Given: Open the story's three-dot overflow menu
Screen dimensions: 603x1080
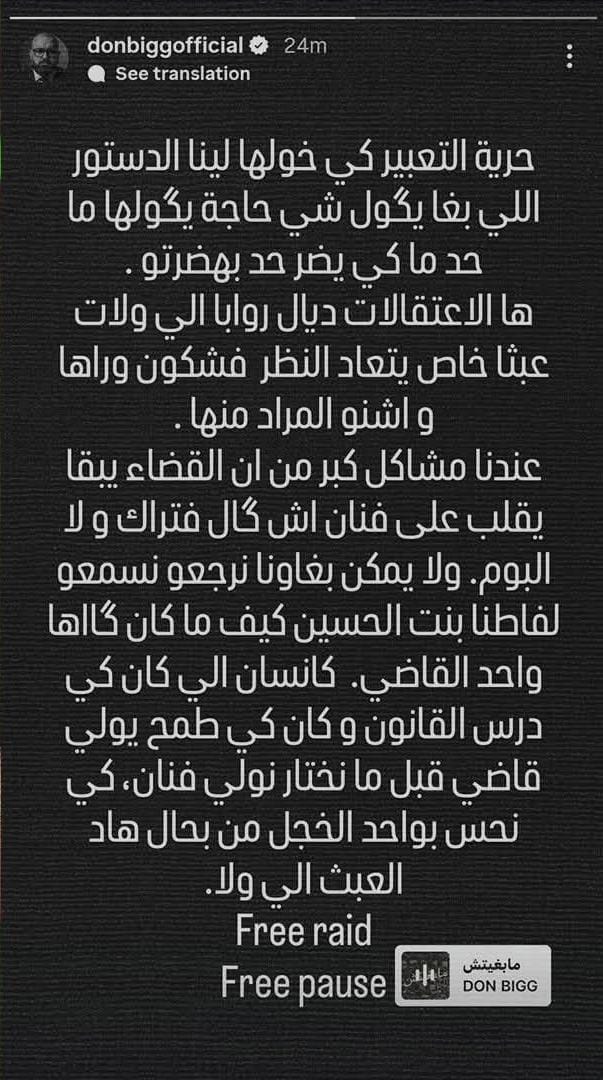Looking at the screenshot, I should pos(569,56).
